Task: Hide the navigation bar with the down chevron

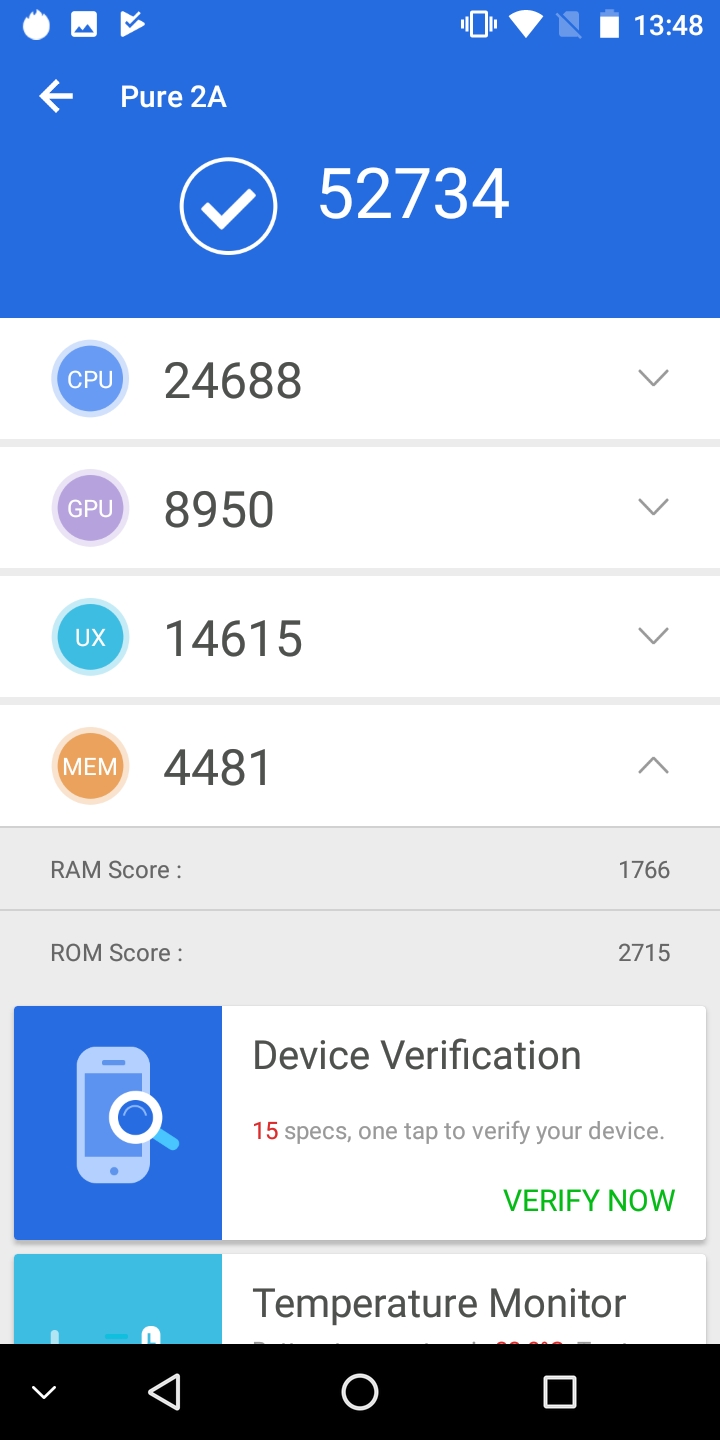Action: tap(44, 1392)
